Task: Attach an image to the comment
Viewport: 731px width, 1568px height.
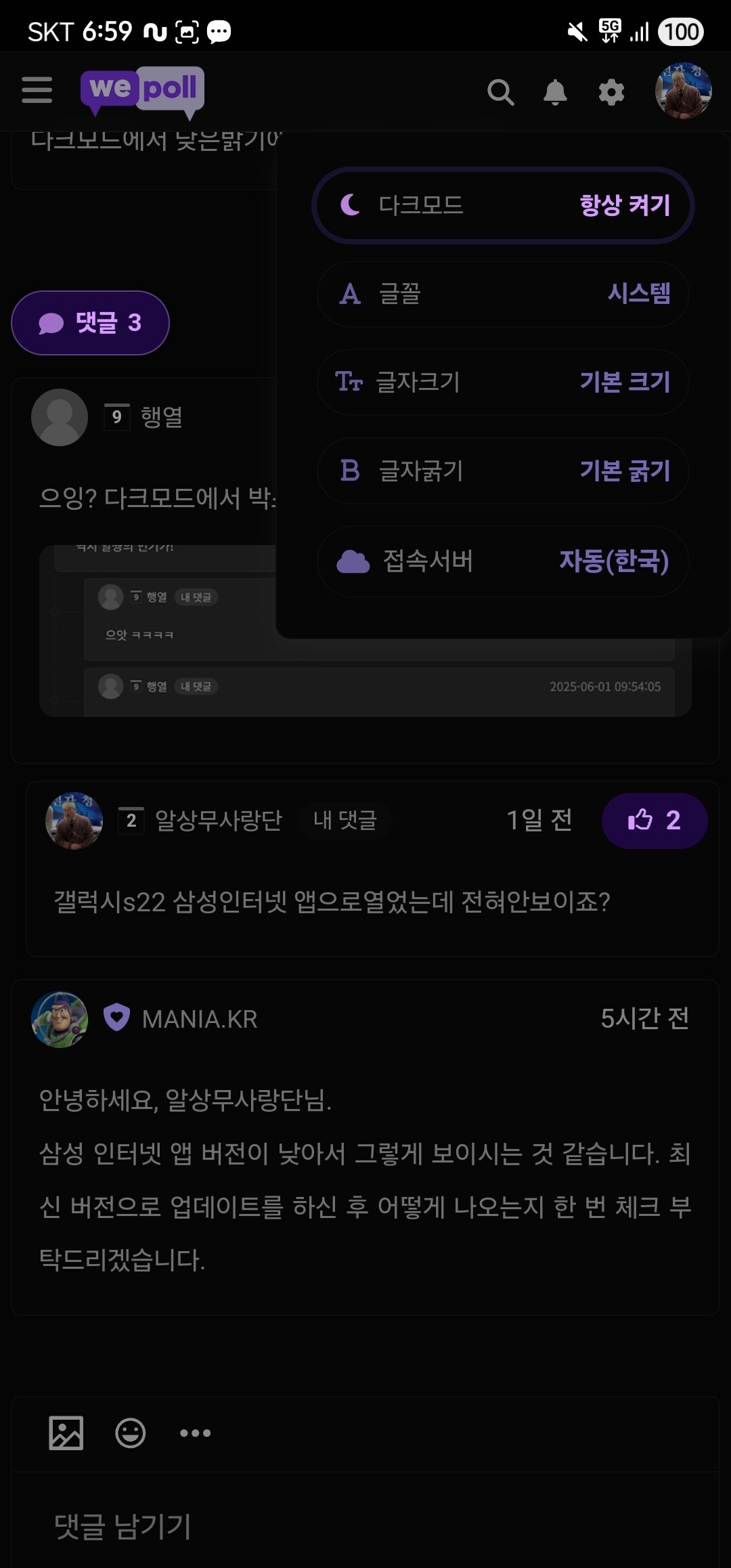Action: click(66, 1433)
